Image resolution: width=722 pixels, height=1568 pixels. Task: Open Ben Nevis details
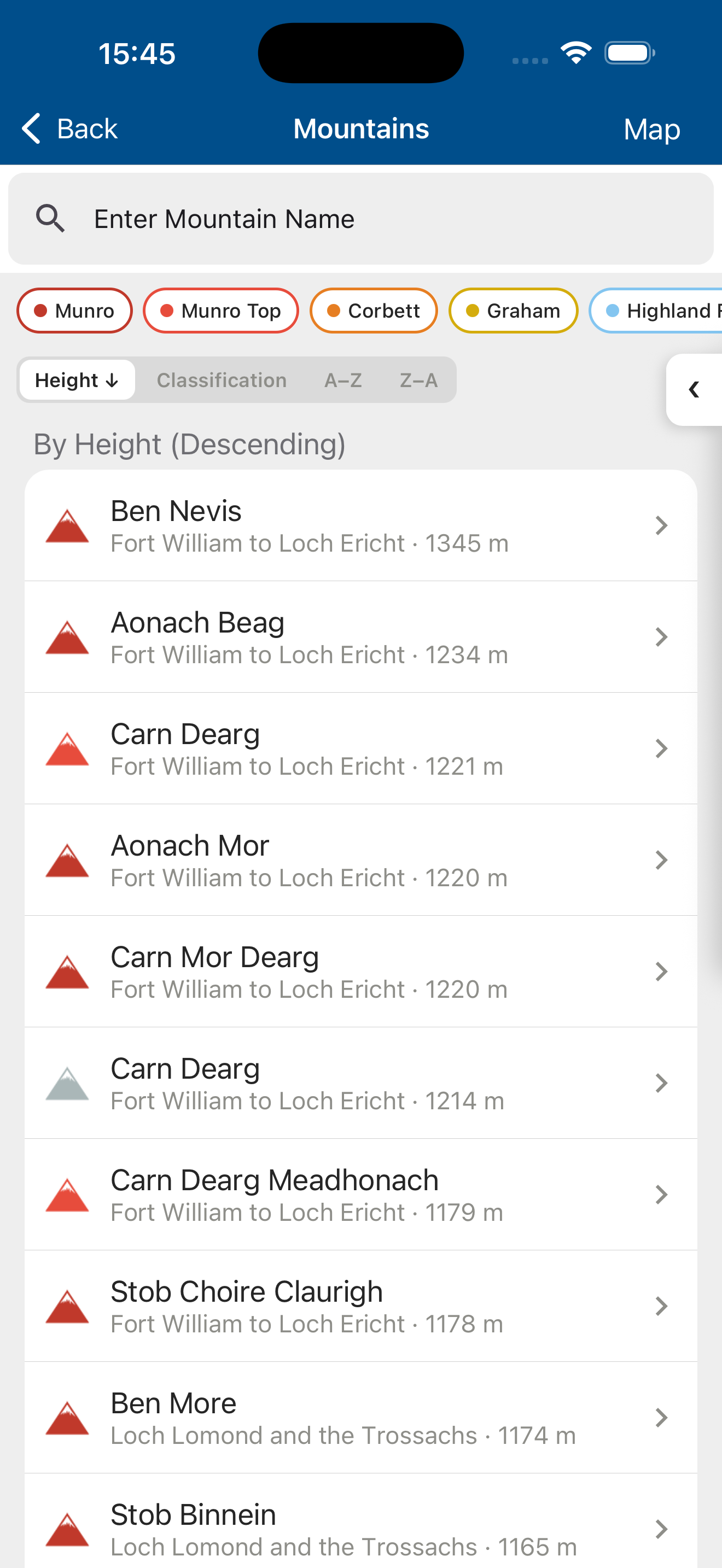click(x=360, y=525)
